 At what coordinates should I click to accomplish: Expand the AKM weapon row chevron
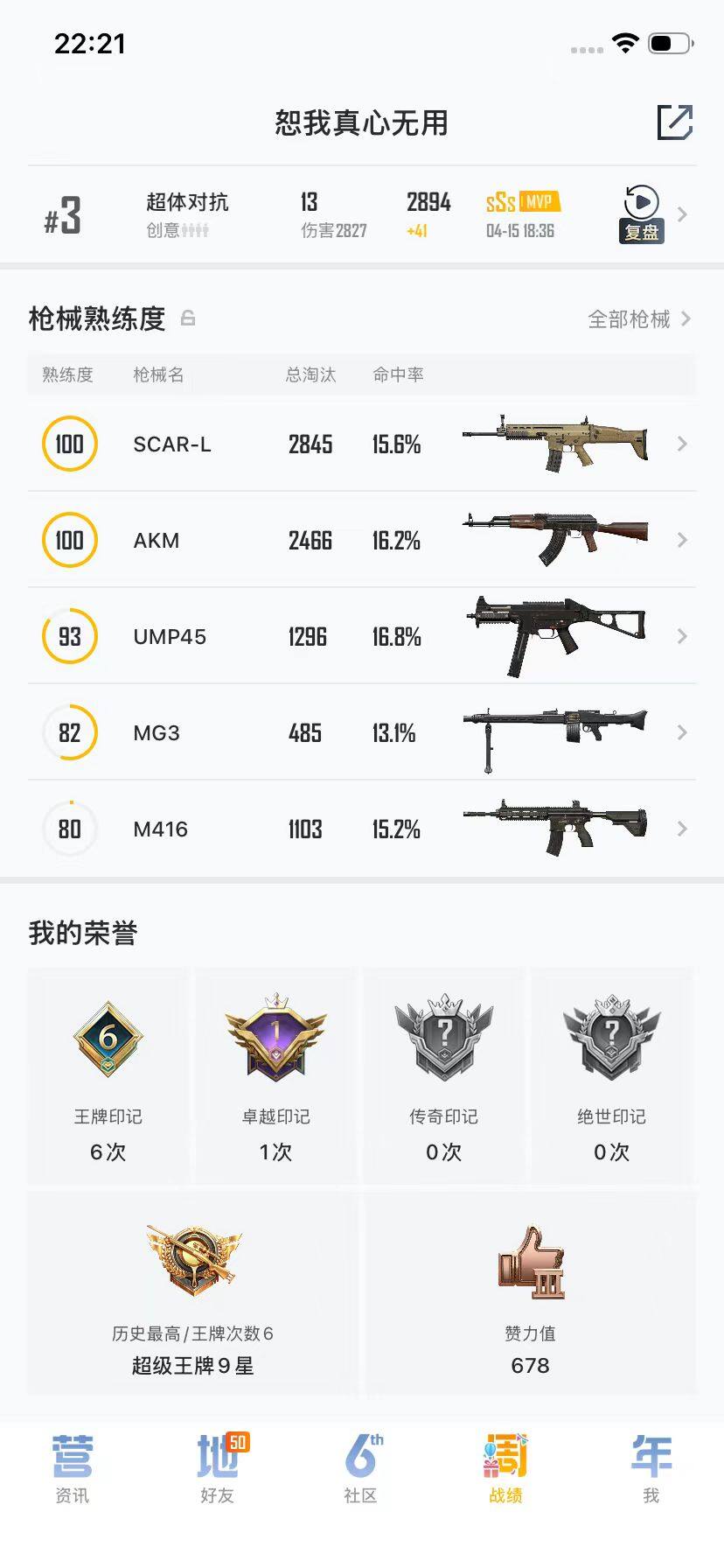click(x=682, y=540)
